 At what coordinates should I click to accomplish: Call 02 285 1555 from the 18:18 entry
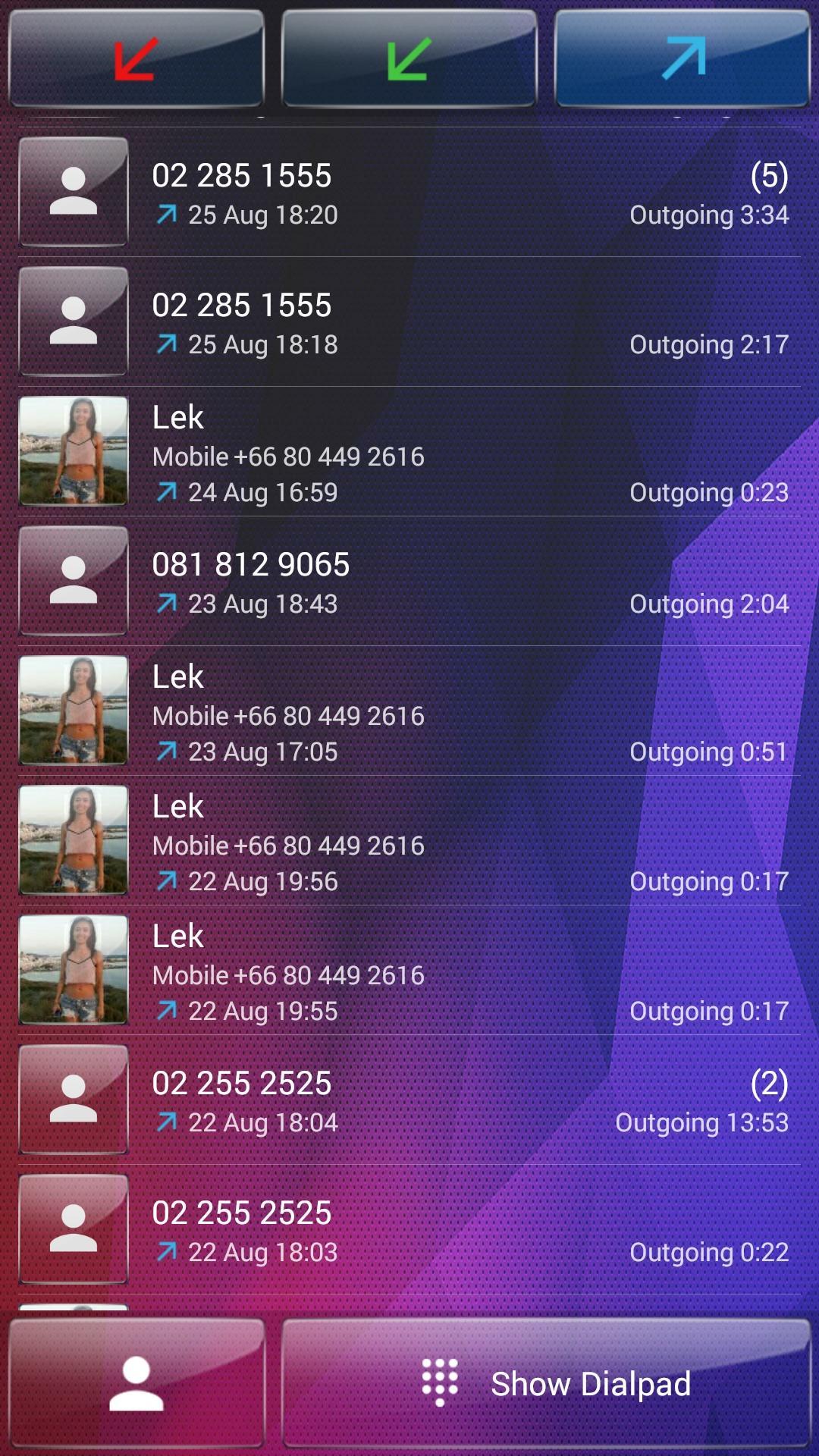click(x=409, y=322)
